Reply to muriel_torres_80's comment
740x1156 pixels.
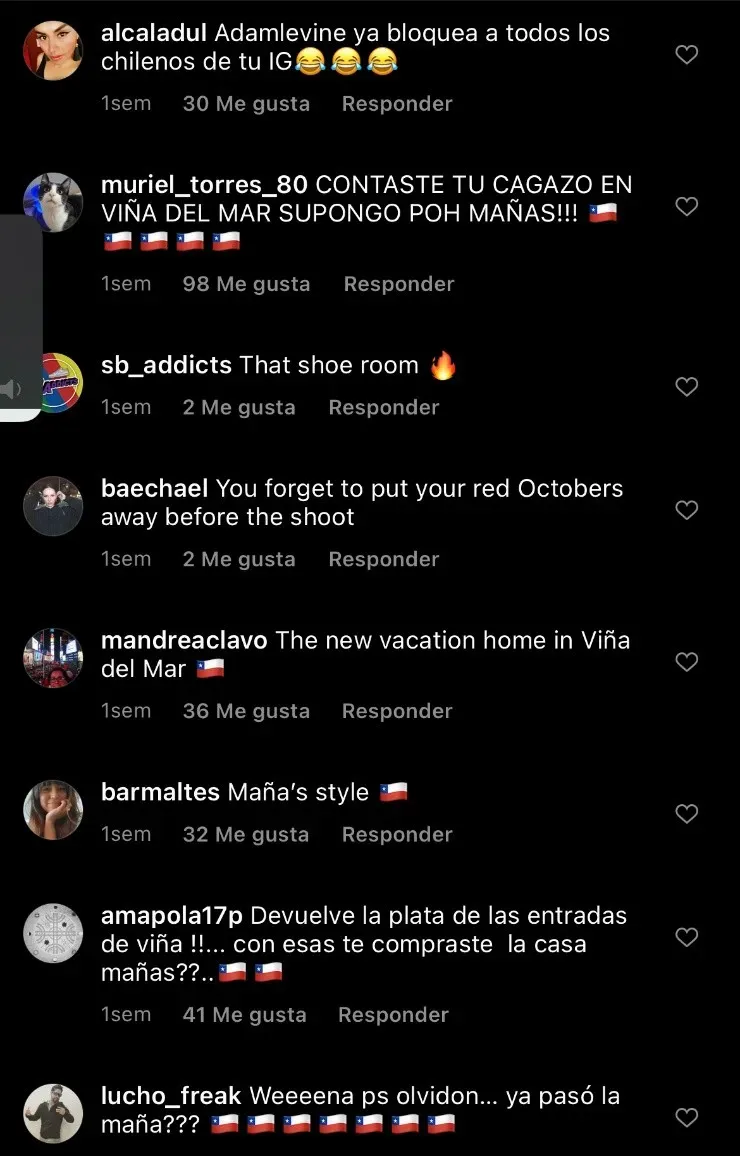(399, 284)
